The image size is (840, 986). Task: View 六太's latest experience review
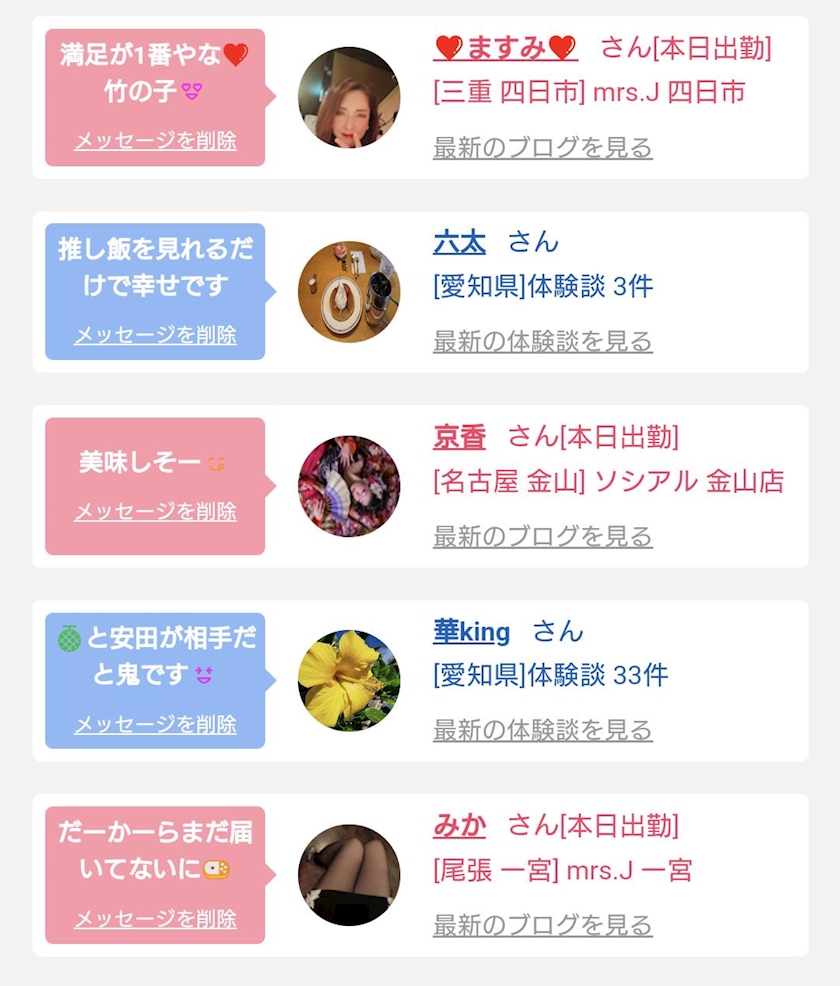click(543, 341)
